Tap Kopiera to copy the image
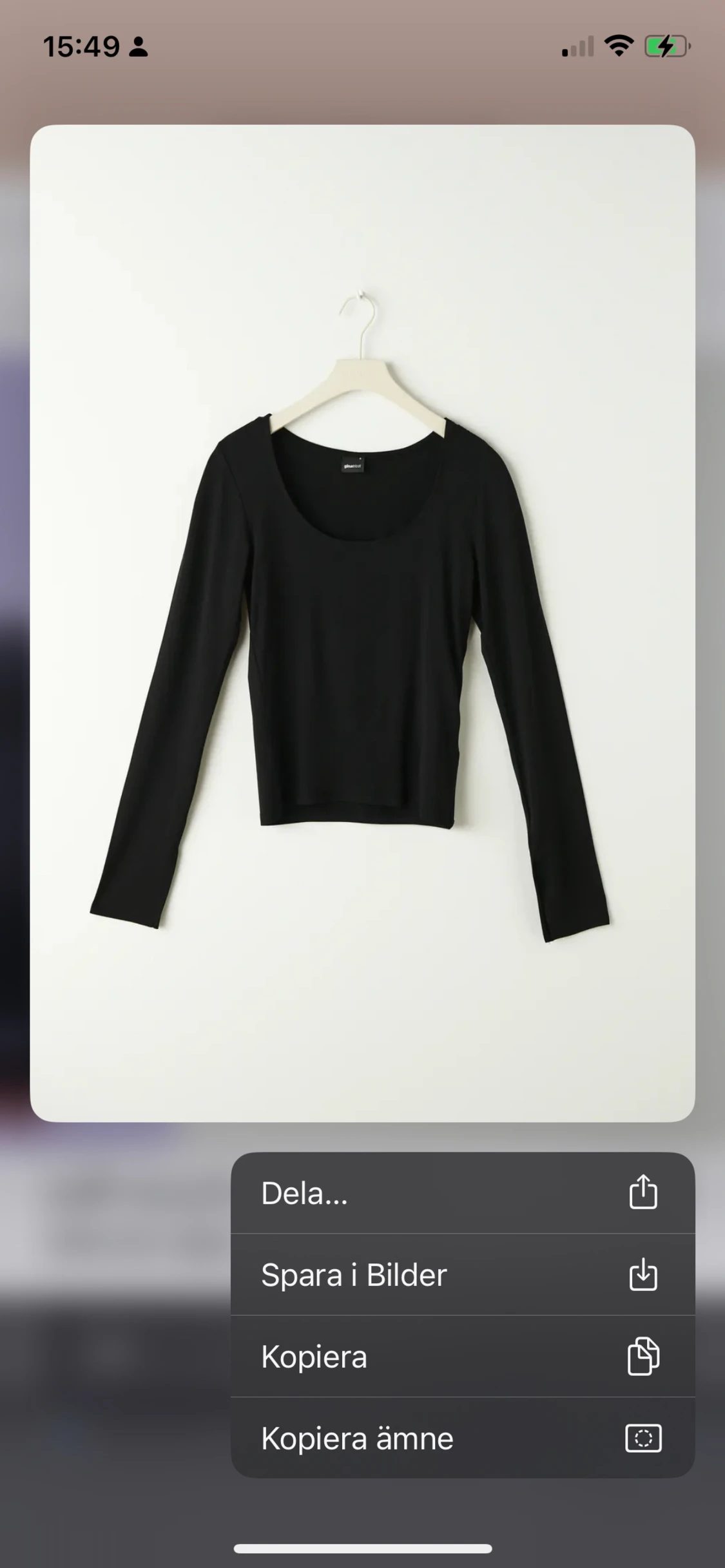The image size is (725, 1568). pos(462,1357)
